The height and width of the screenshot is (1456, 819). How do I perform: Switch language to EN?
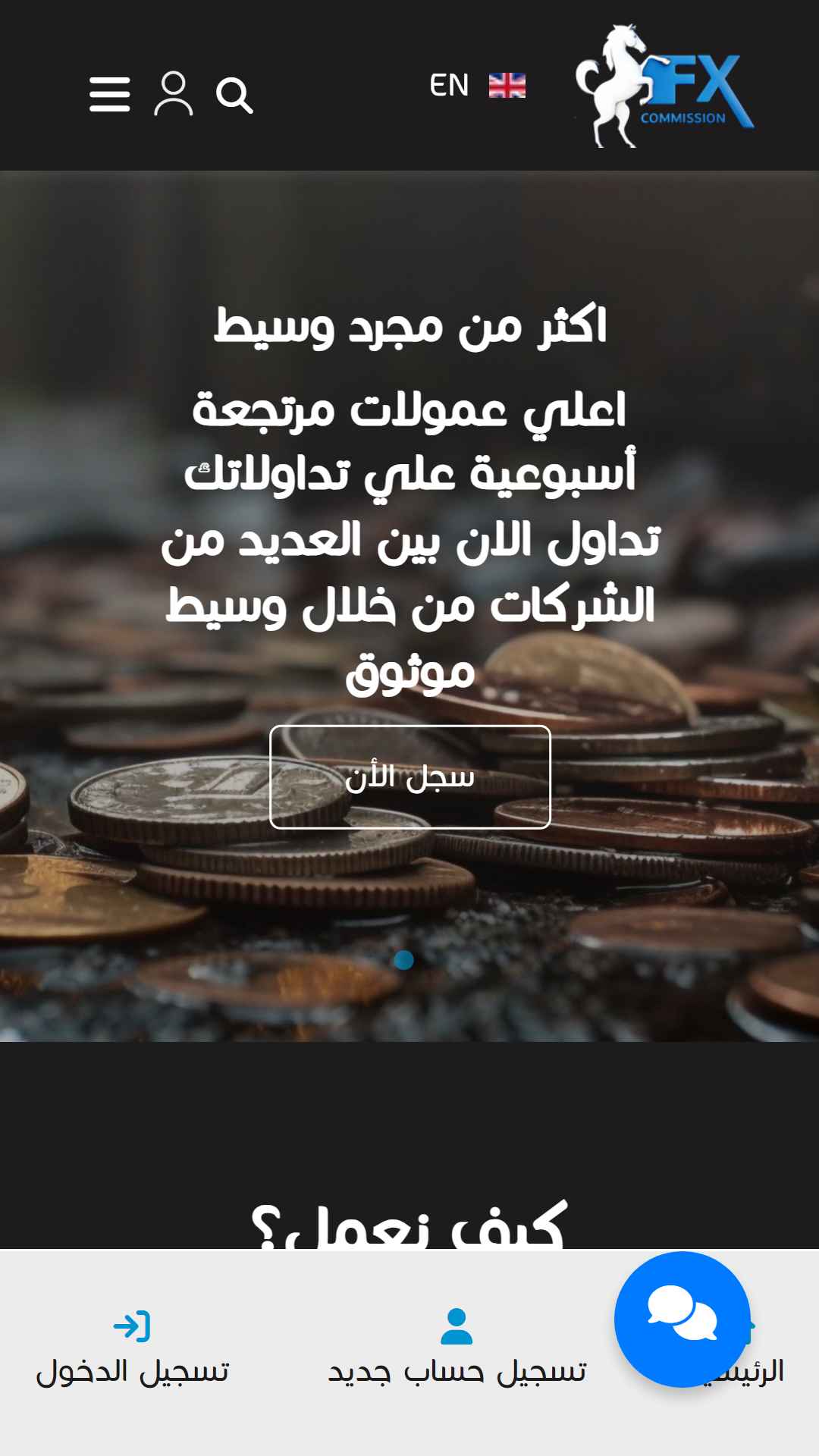click(x=476, y=85)
